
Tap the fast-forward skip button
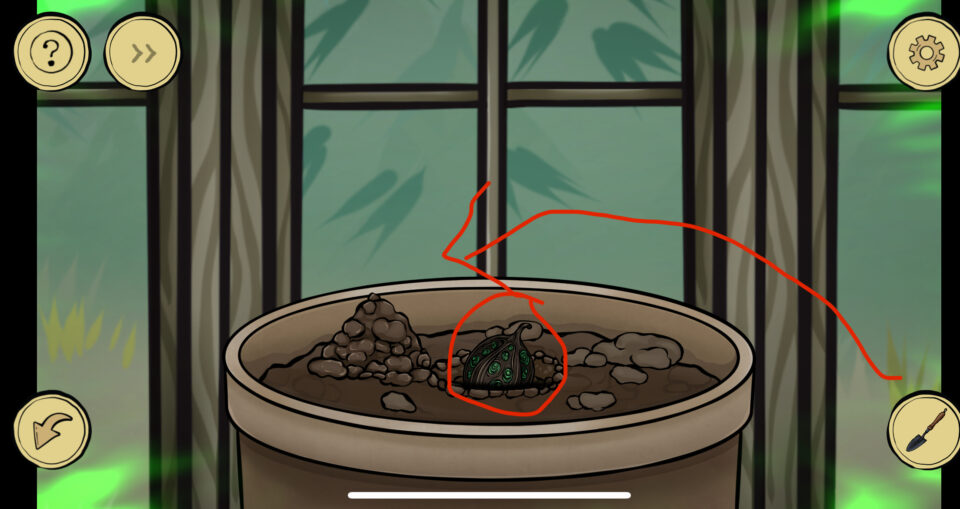point(143,53)
